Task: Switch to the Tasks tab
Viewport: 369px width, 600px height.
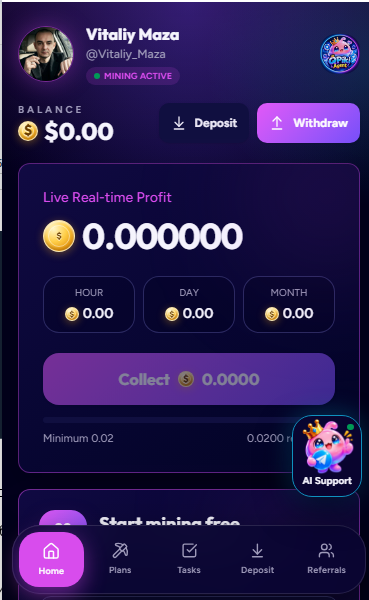Action: 189,558
